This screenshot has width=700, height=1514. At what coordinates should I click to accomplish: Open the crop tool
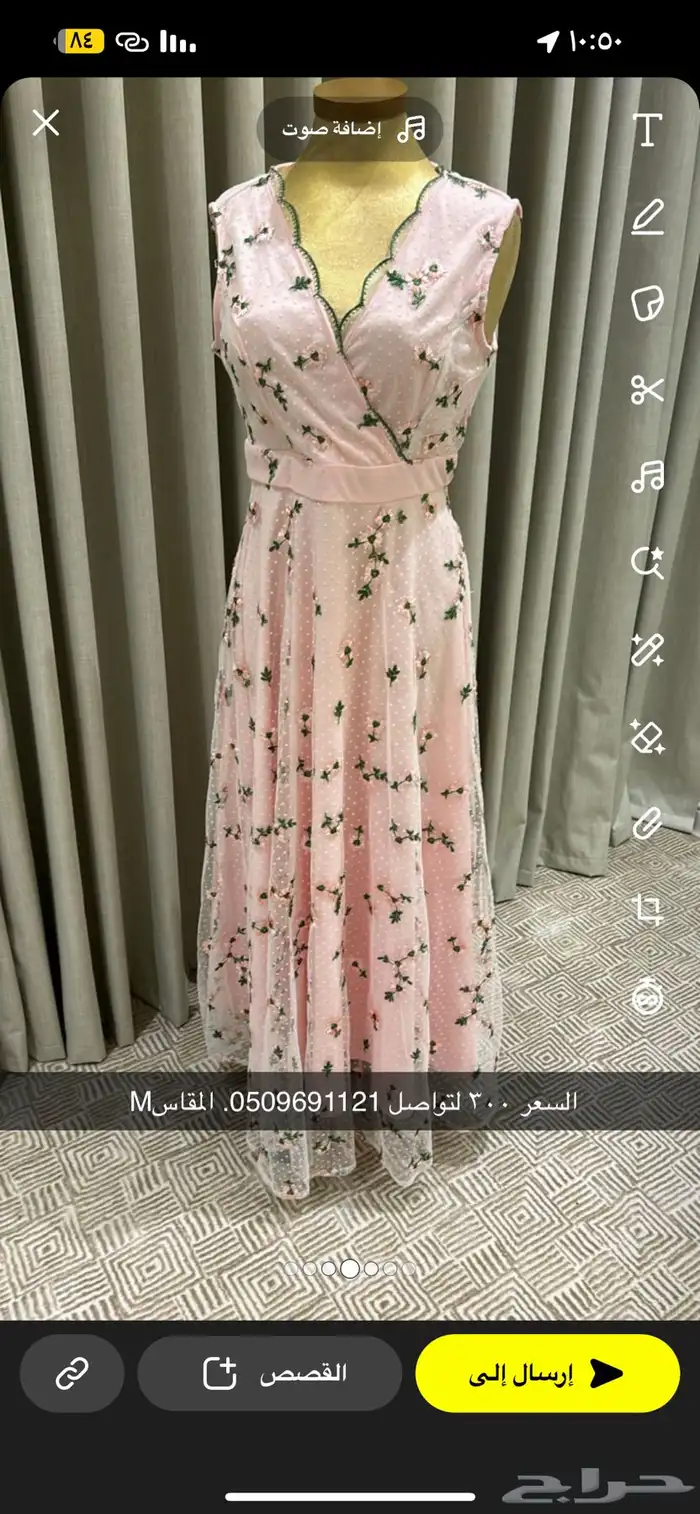tap(648, 909)
